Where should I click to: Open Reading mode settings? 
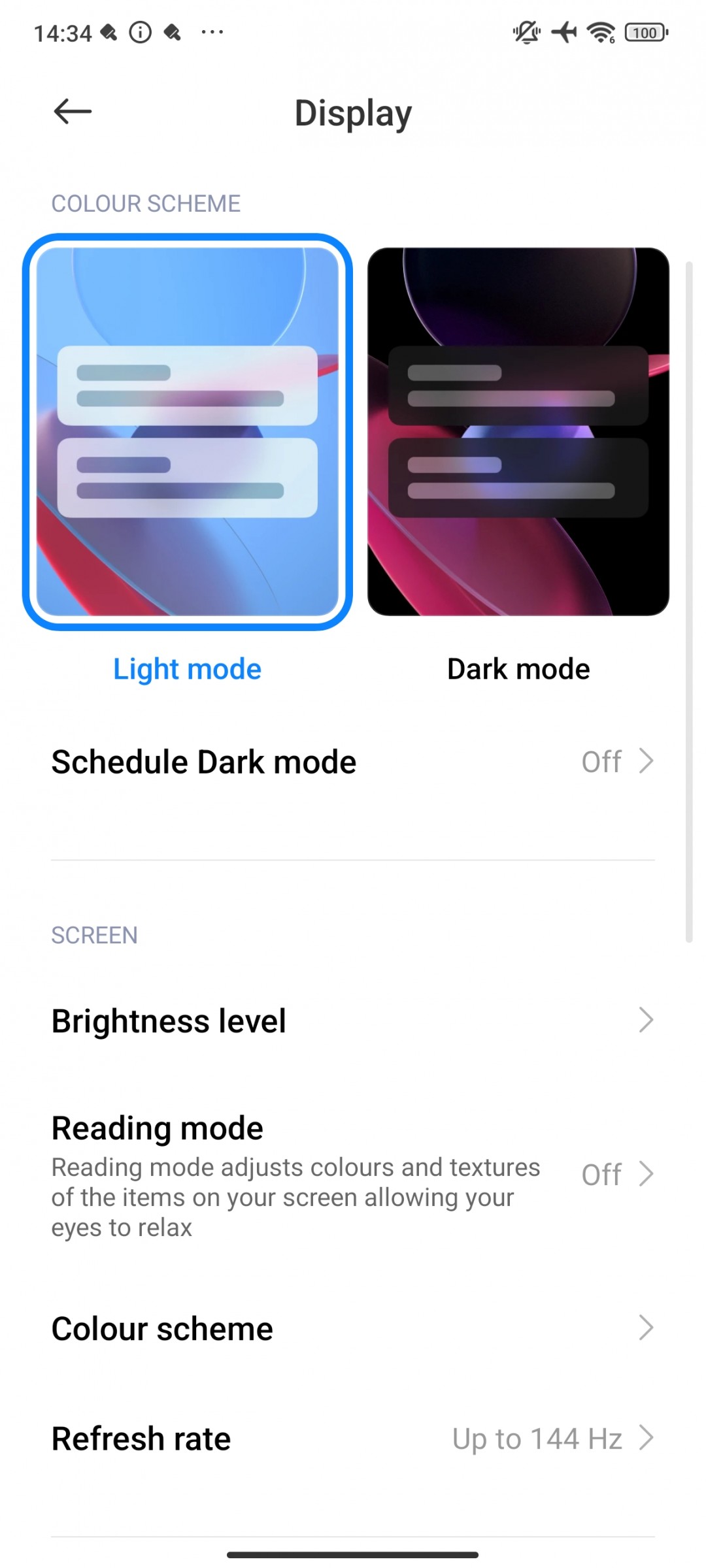353,1175
